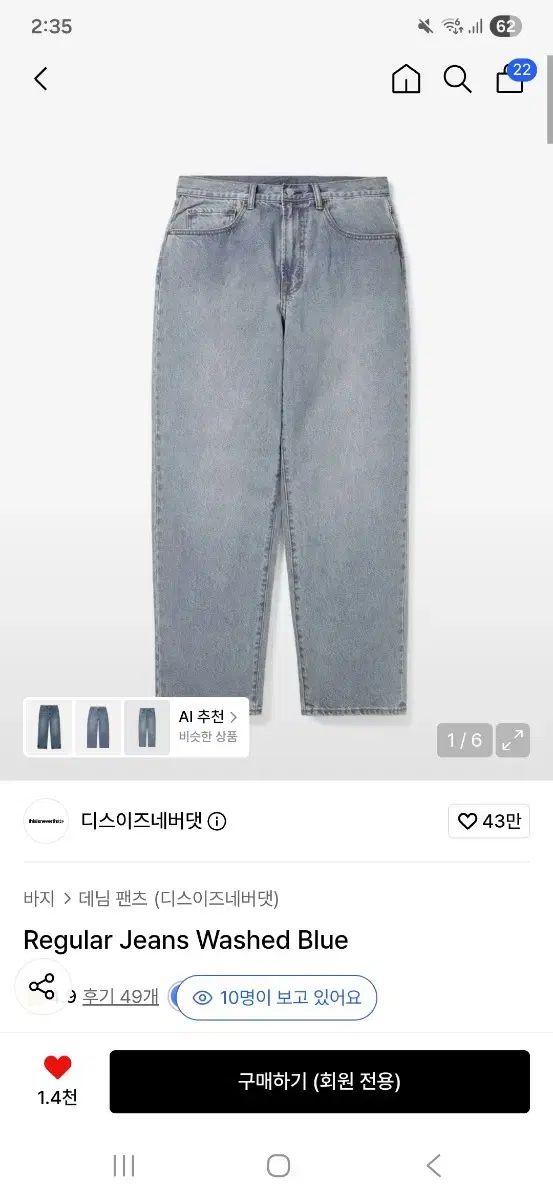Open the 데님 팬츠 (디스이즈네버댓) category link
This screenshot has width=553, height=1200.
179,898
